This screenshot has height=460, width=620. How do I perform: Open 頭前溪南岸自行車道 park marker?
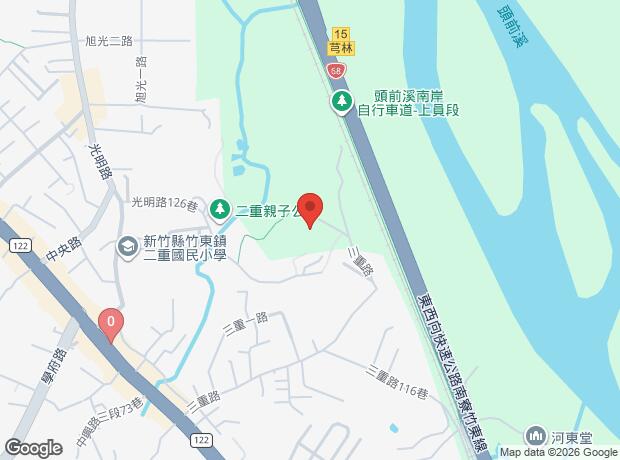click(342, 101)
